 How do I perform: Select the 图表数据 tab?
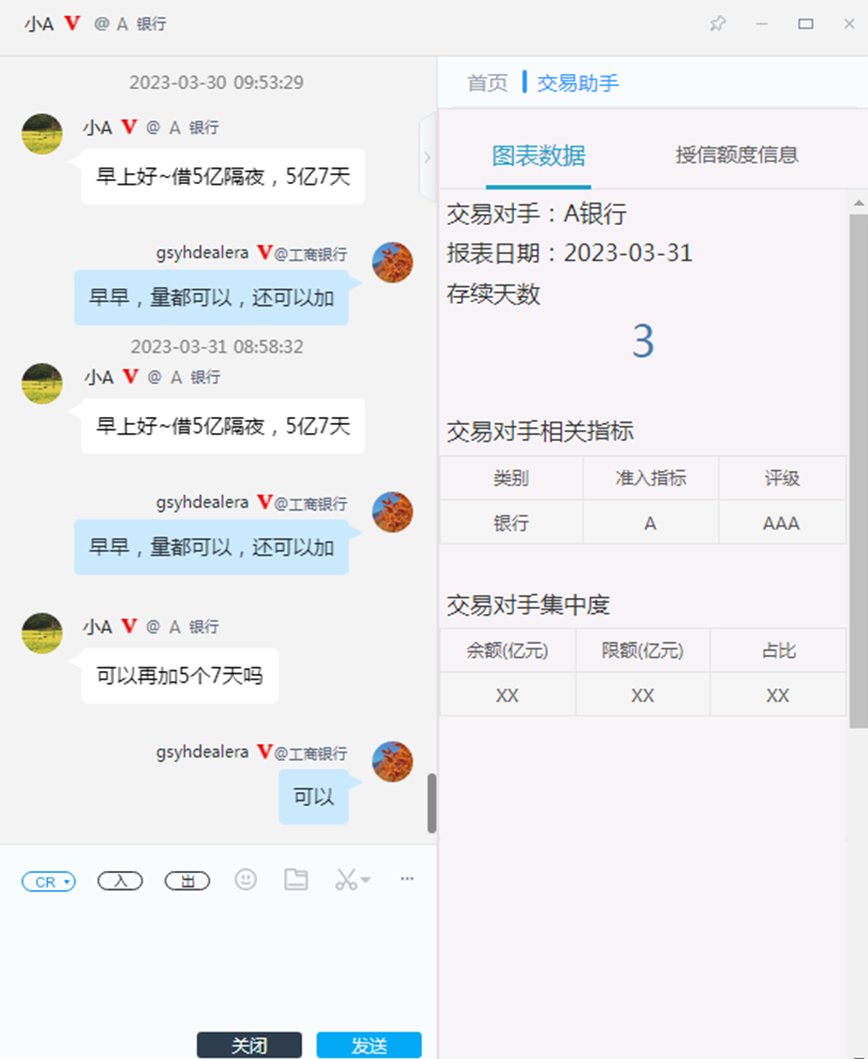538,155
